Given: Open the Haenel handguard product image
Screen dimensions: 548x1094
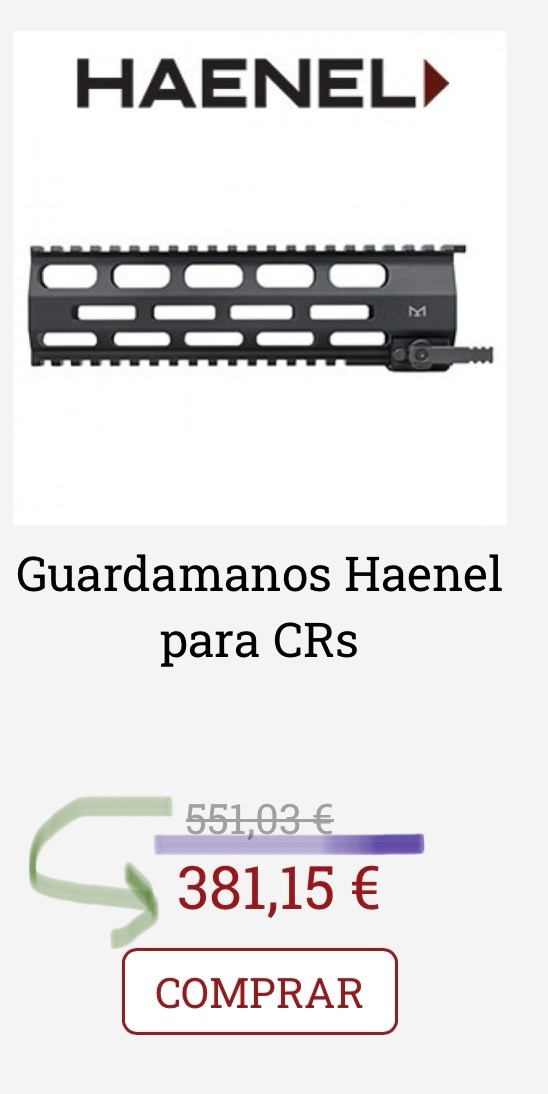Looking at the screenshot, I should coord(260,278).
